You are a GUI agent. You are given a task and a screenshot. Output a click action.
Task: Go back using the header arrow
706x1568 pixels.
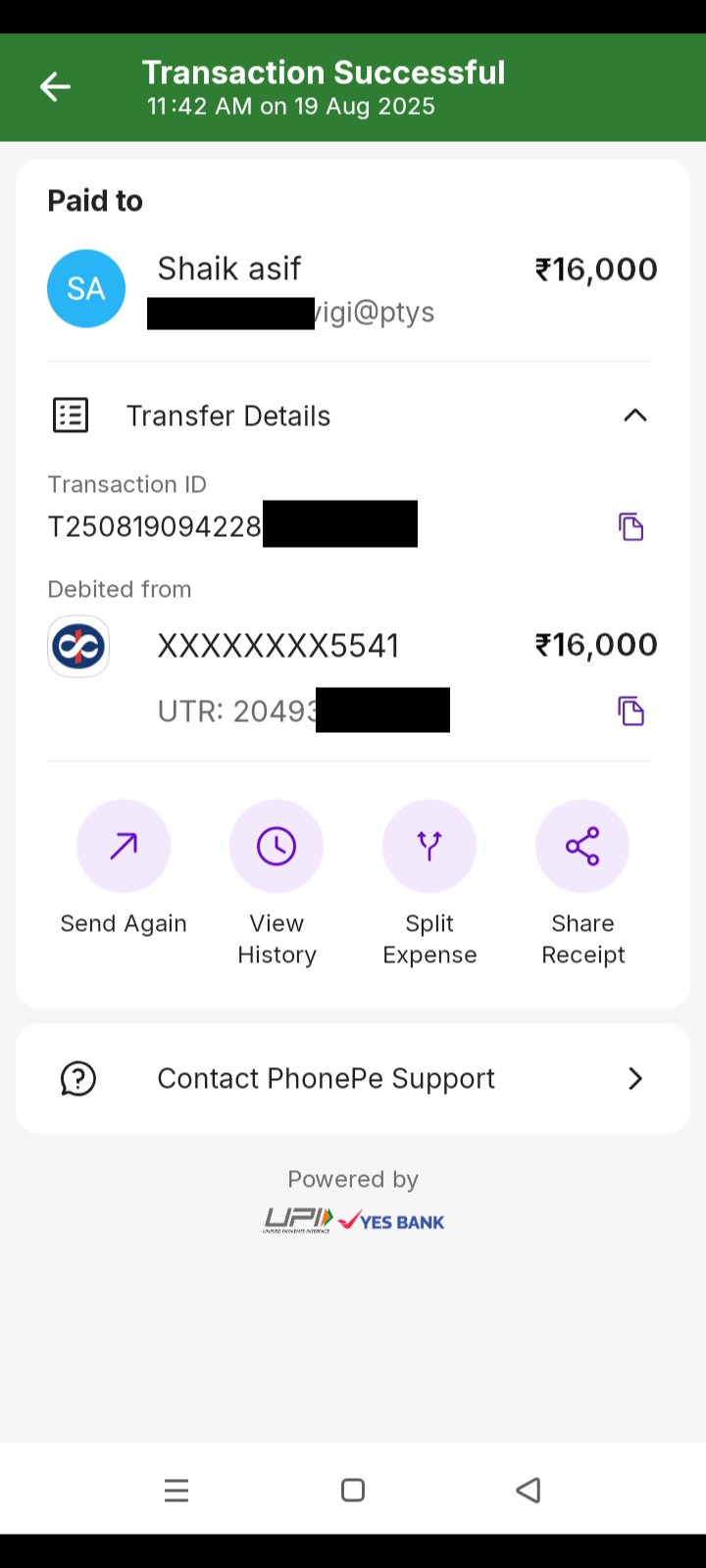[55, 87]
